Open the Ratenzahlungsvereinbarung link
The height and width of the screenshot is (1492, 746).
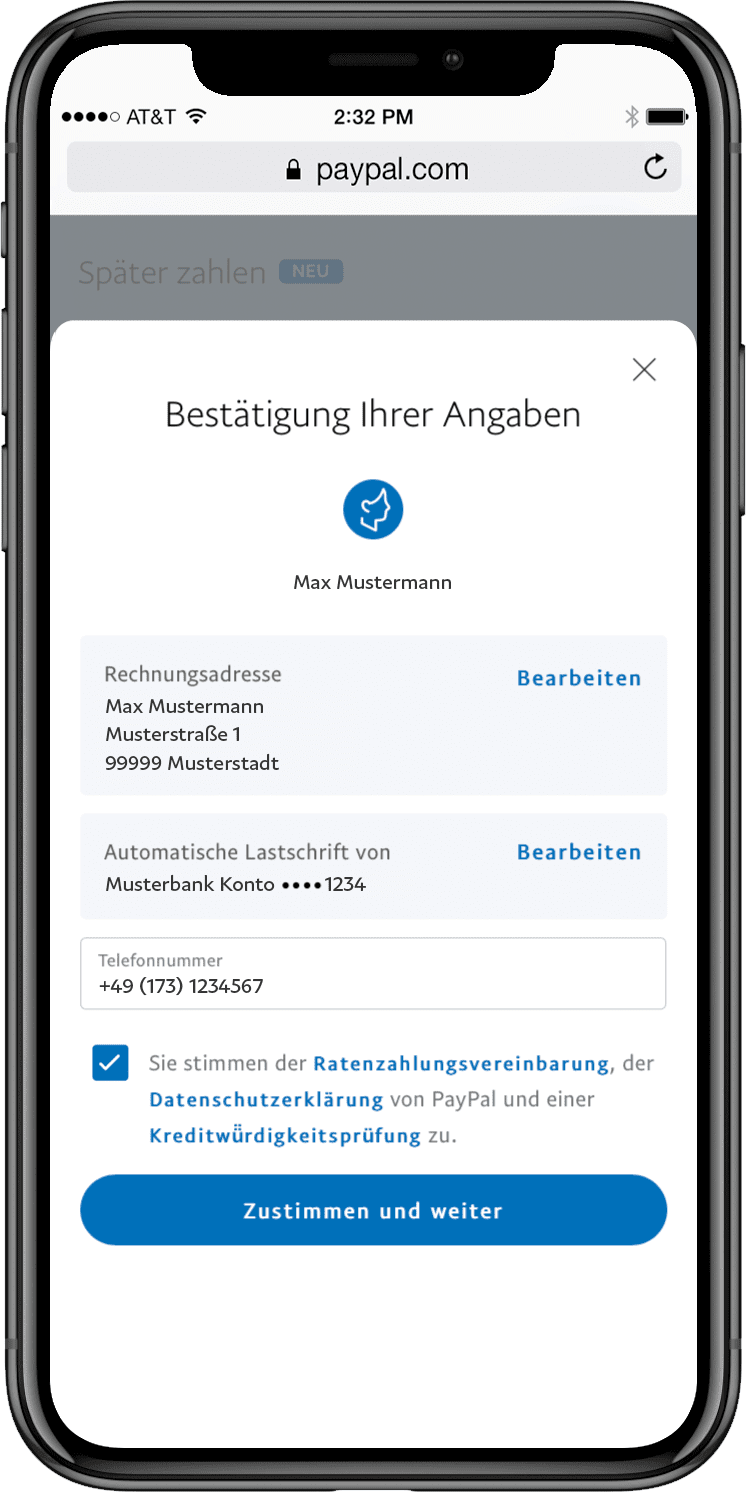pos(461,1063)
